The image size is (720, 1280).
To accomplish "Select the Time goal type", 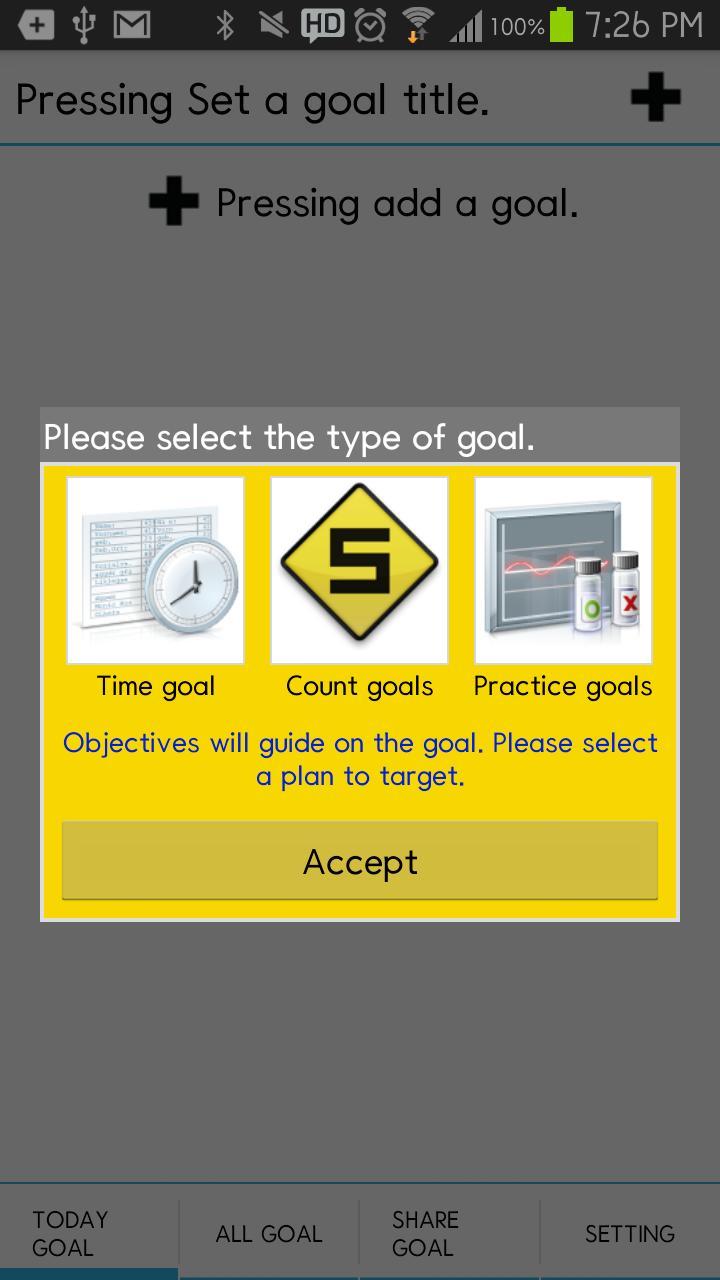I will 155,571.
